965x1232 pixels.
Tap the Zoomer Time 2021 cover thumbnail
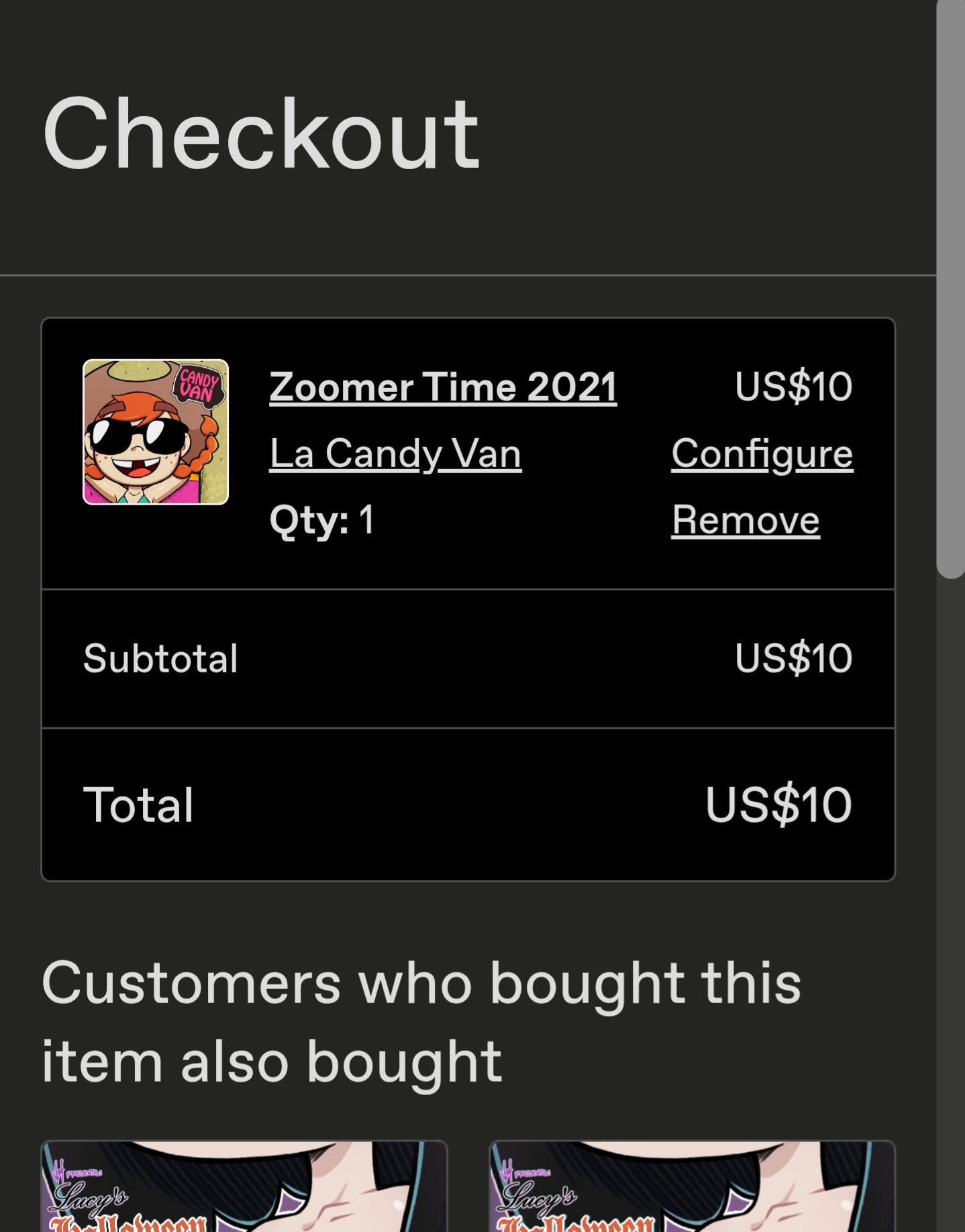pyautogui.click(x=156, y=432)
